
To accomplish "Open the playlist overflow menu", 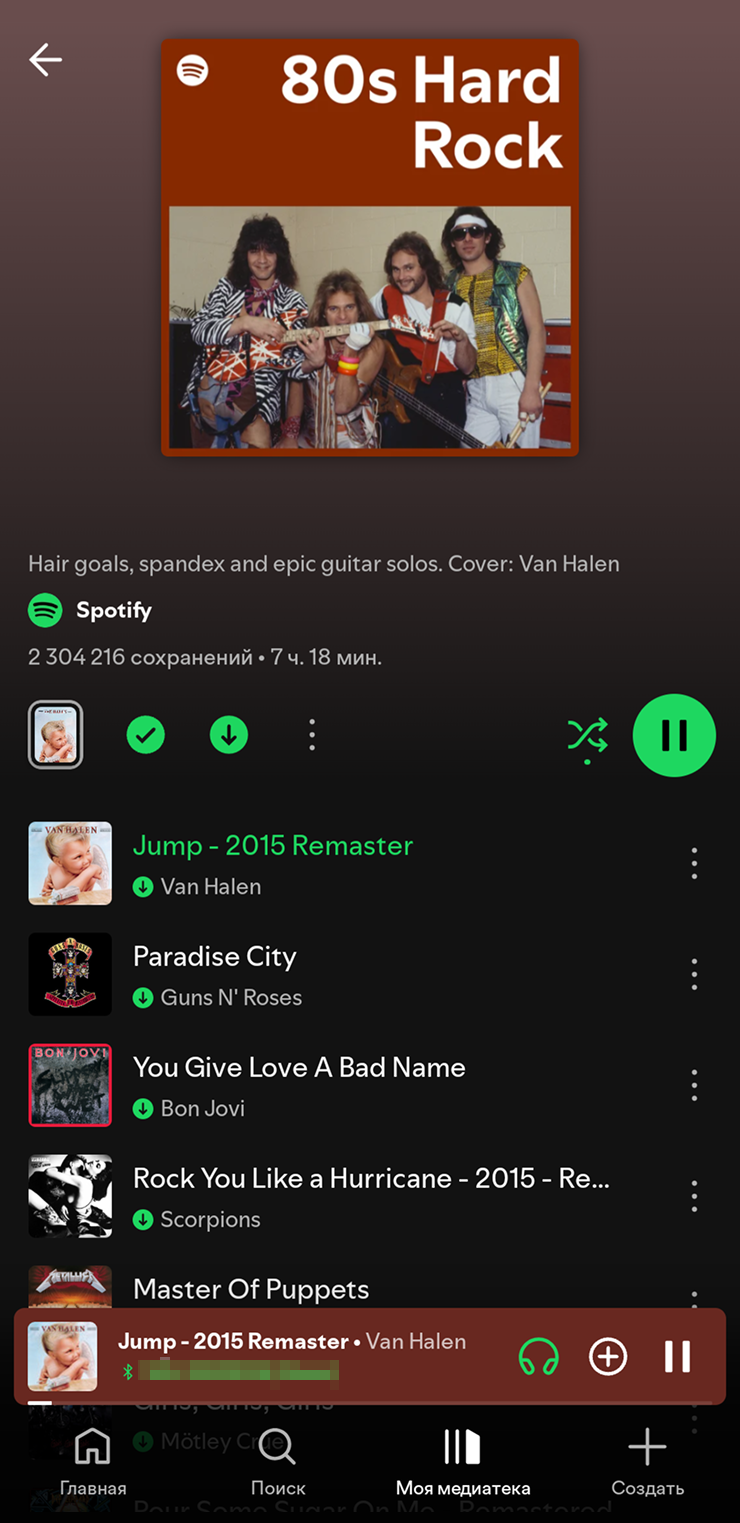I will click(x=312, y=736).
